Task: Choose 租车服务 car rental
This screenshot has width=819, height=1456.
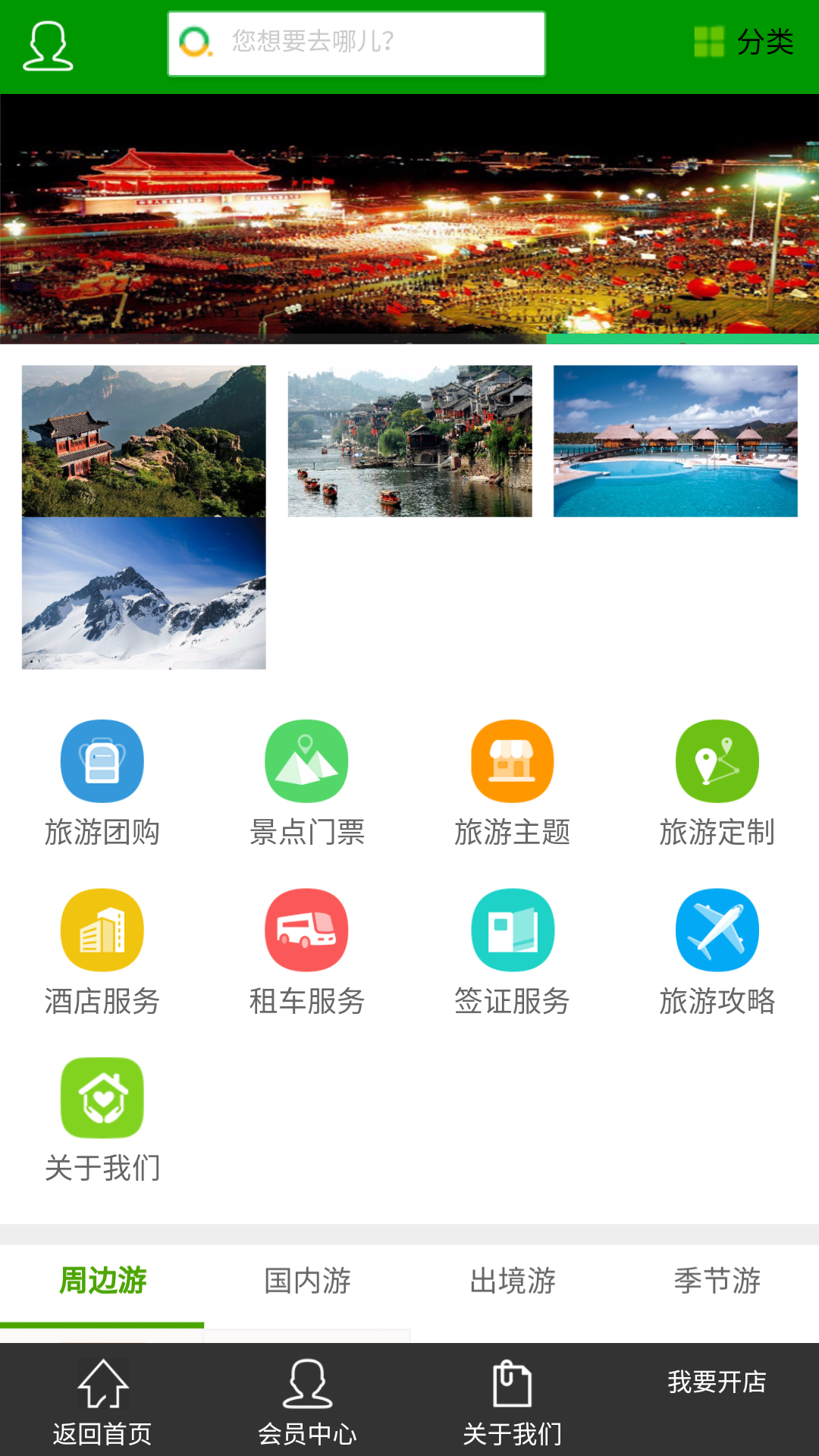Action: point(307,952)
